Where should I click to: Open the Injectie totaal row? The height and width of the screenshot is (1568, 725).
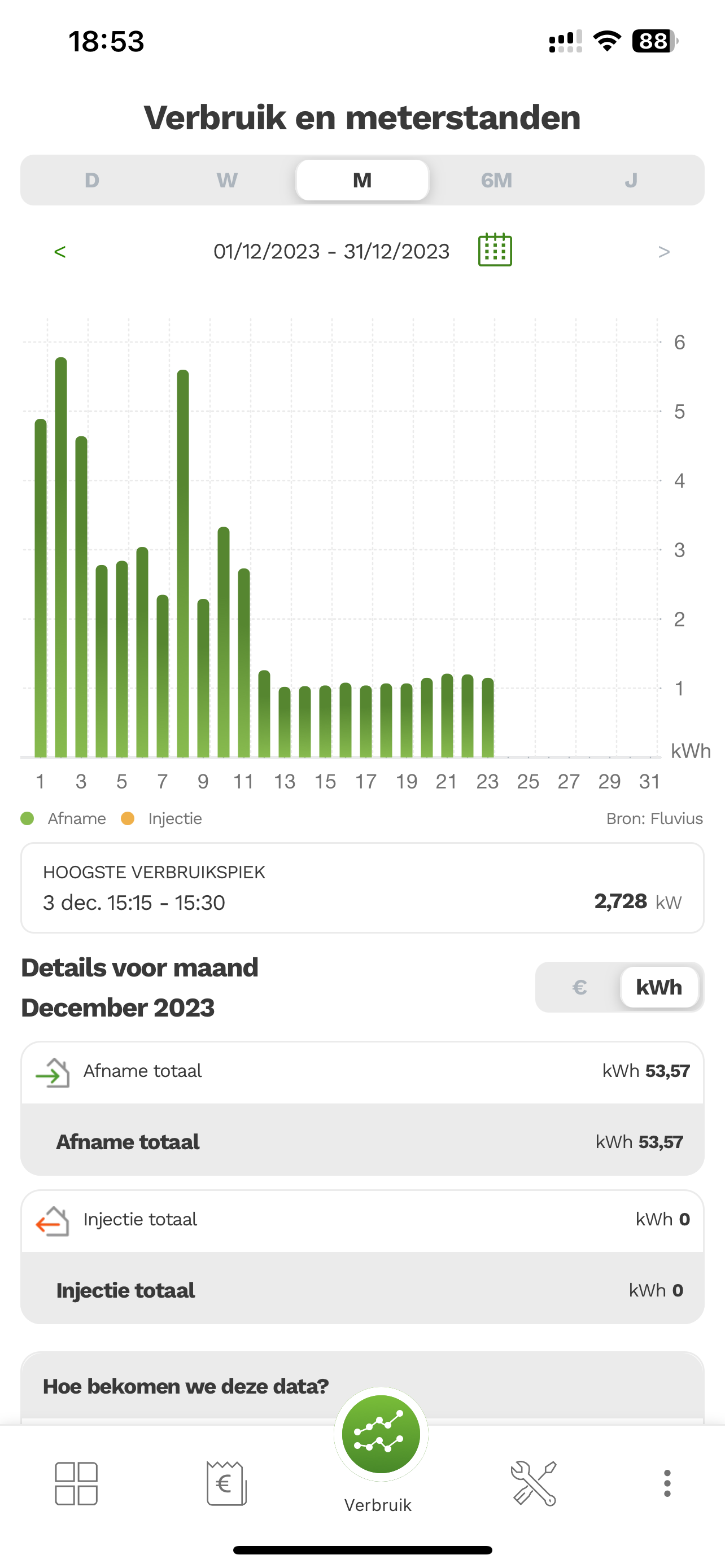point(362,1220)
